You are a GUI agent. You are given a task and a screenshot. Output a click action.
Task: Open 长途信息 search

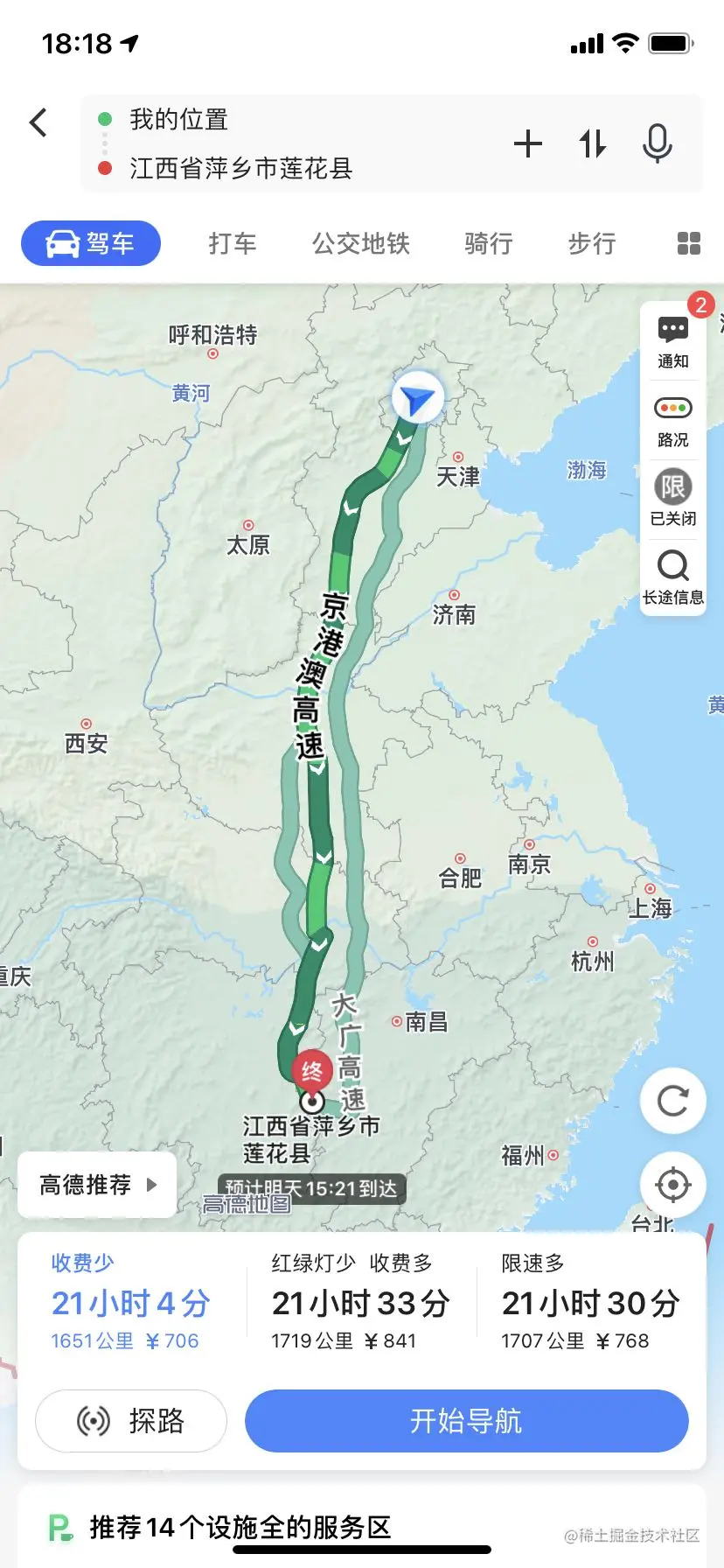[x=672, y=577]
